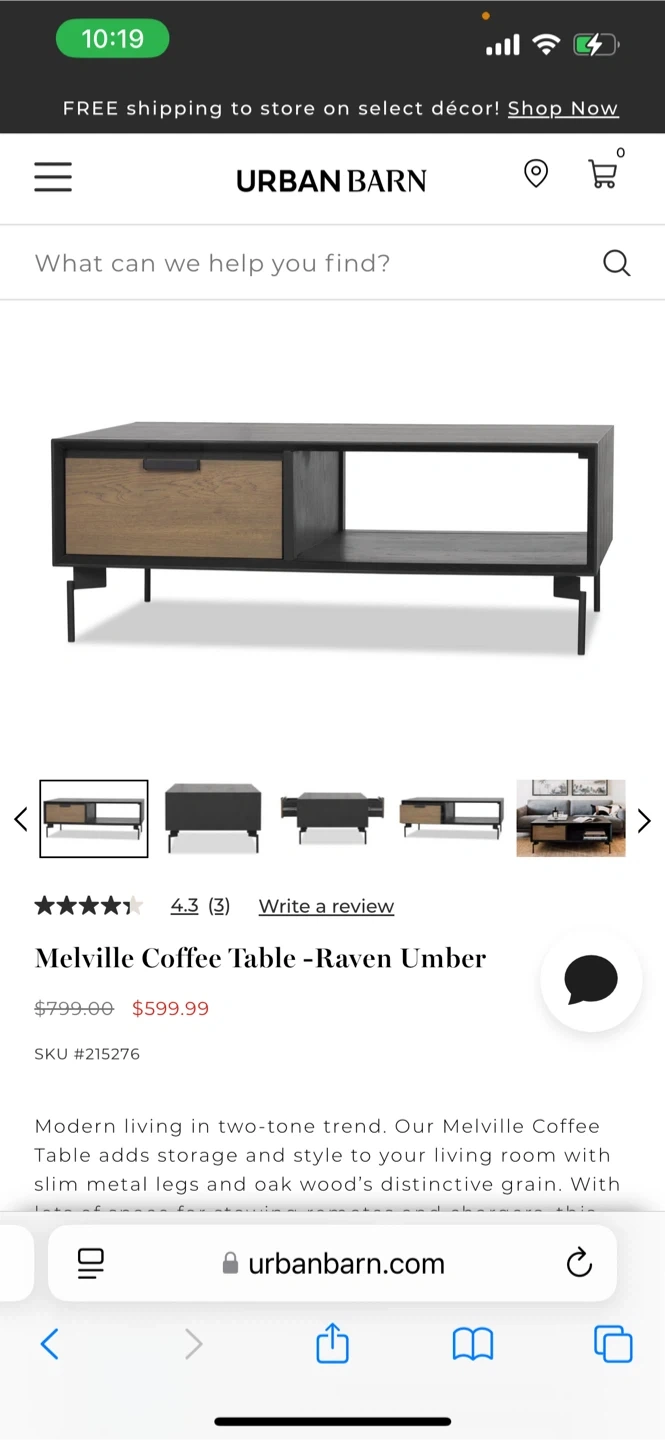Open the store locator pin
This screenshot has height=1440, width=665.
[536, 174]
